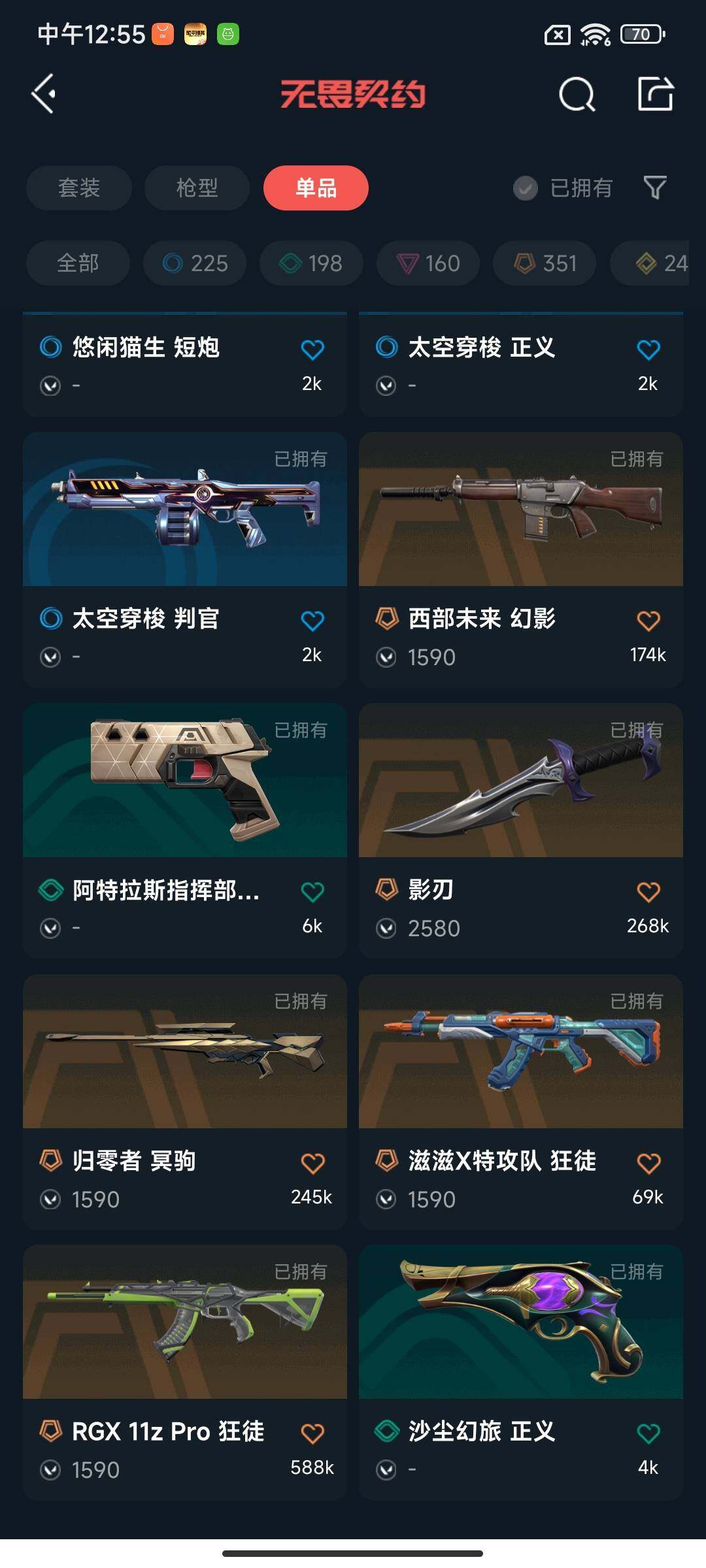Select the purple rarity filter showing 160
Screen dimensions: 706x1568
pos(427,263)
